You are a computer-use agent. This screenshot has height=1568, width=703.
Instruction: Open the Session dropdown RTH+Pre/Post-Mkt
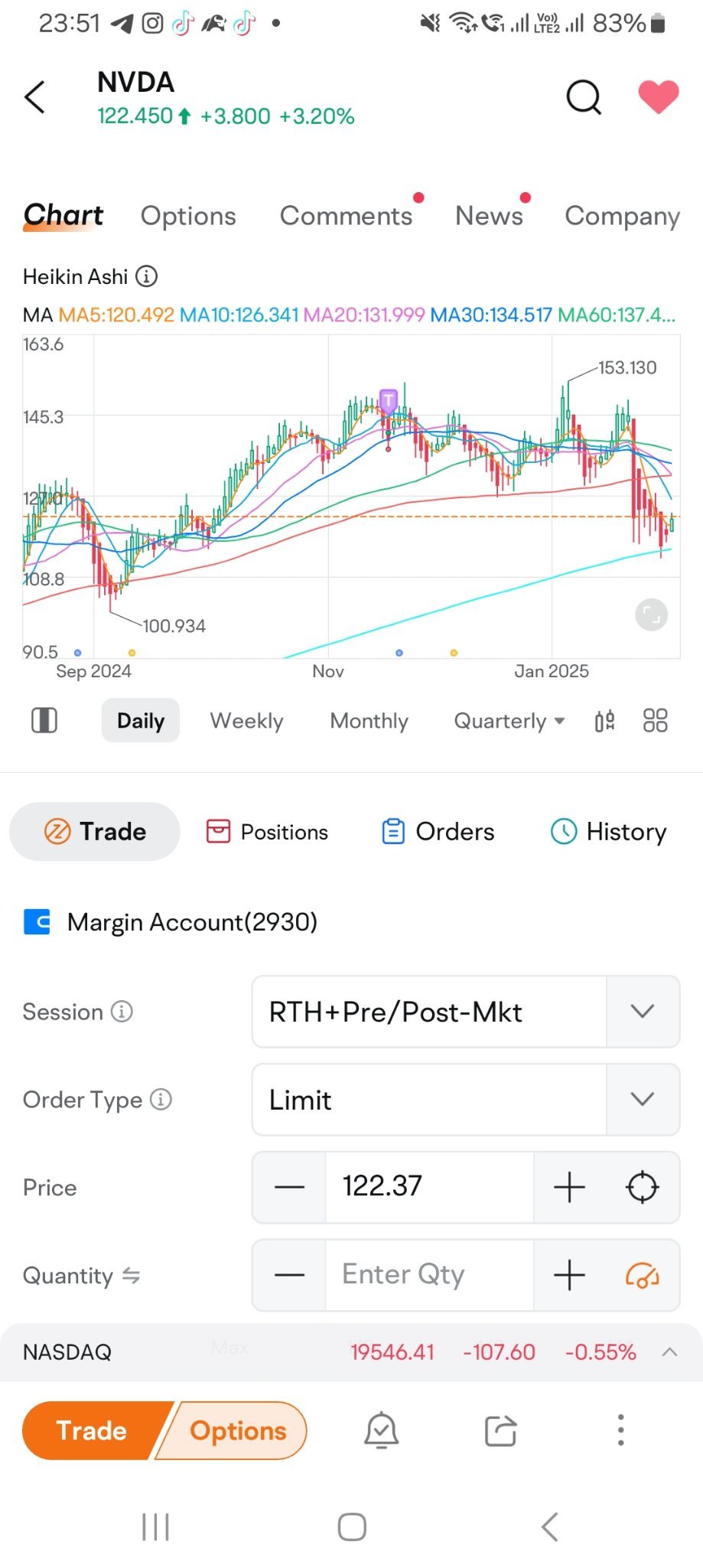(x=466, y=1012)
